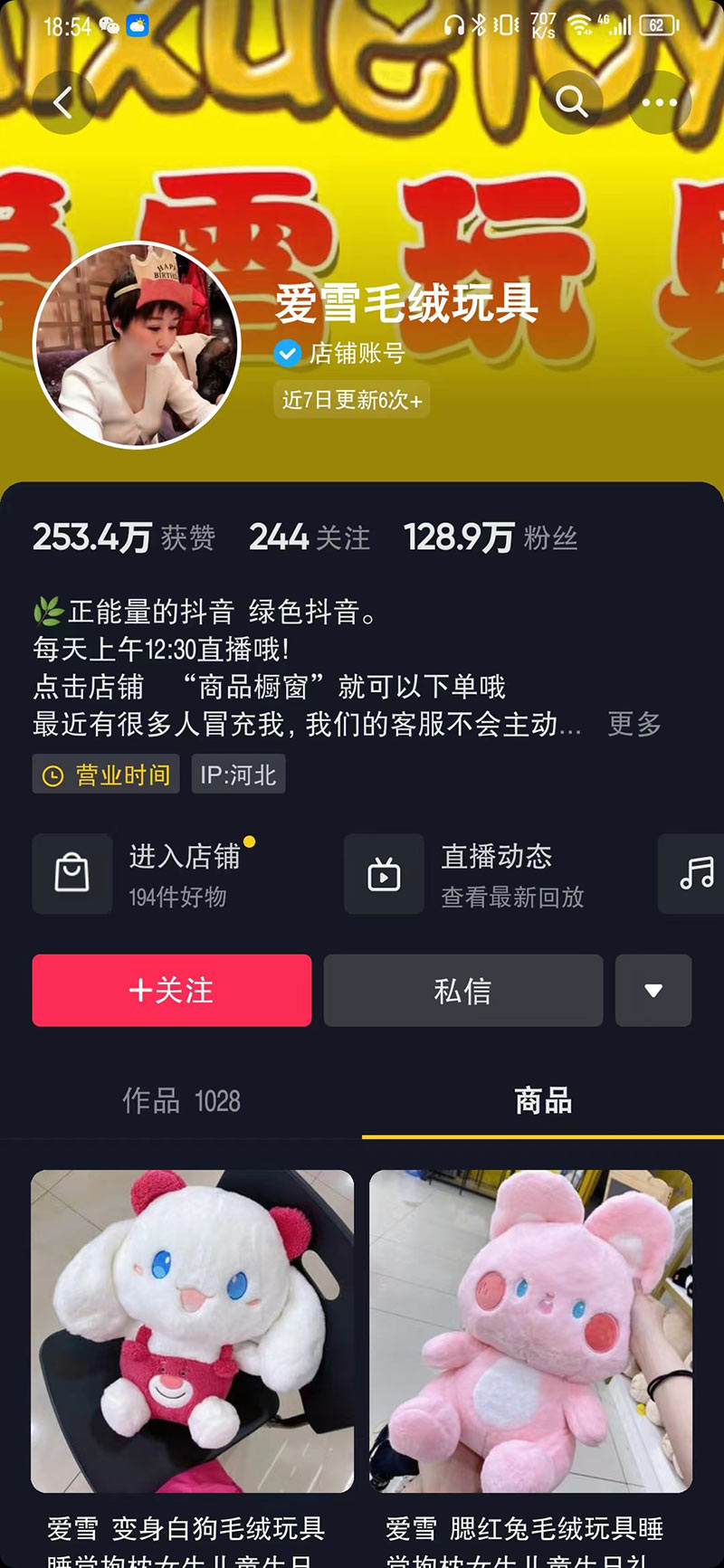Expand bio with 更多
Screen dimensions: 724x1568
(634, 724)
